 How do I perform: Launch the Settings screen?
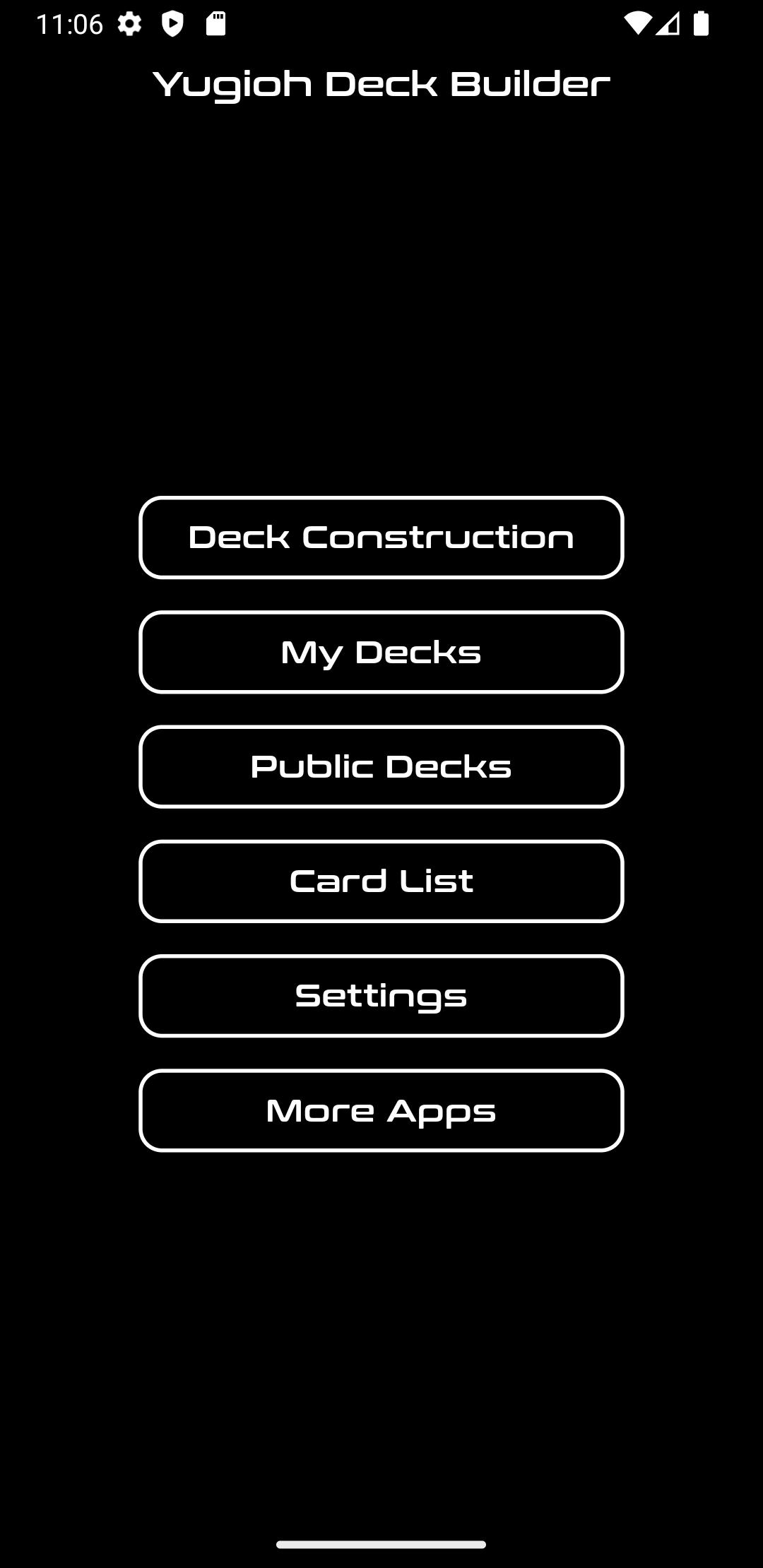(x=381, y=996)
